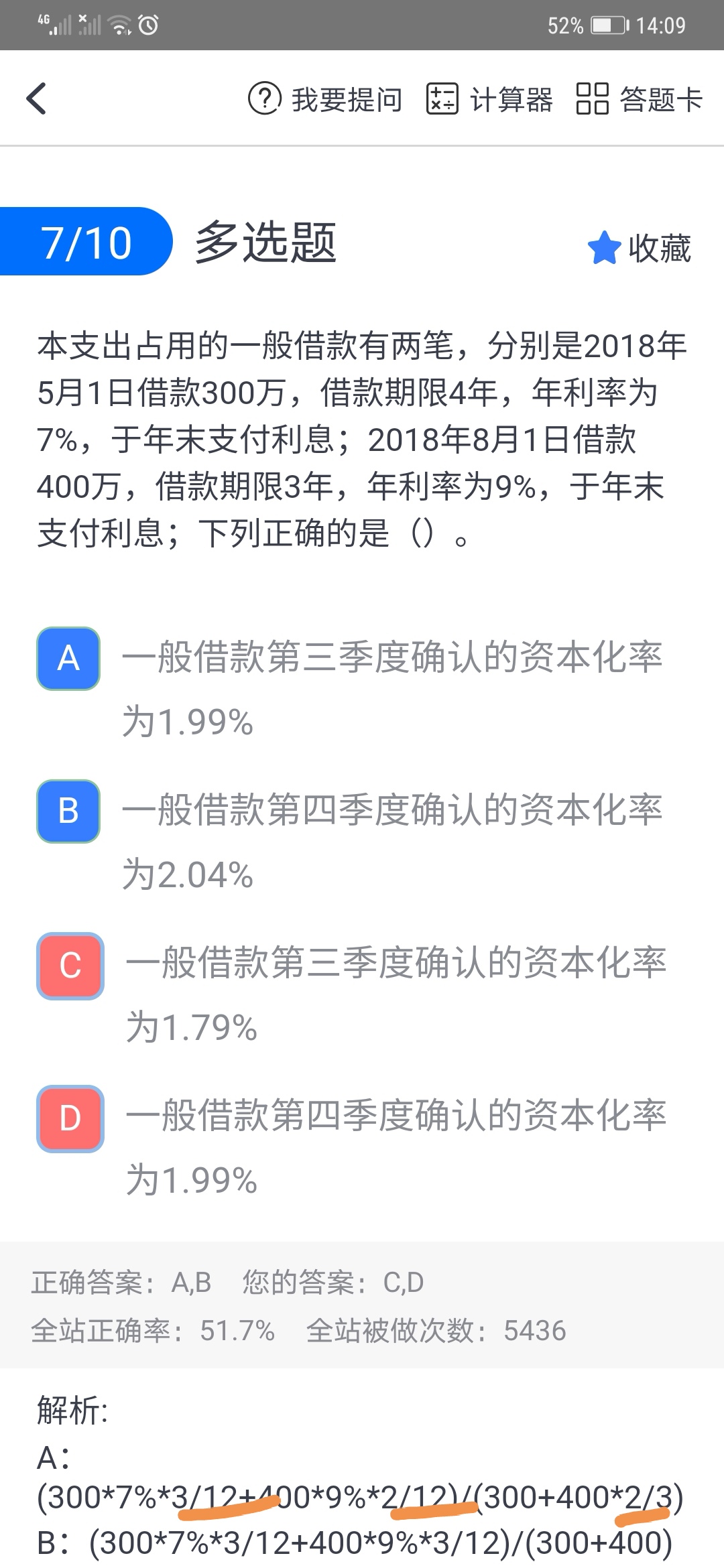Go back using the top-left arrow
The width and height of the screenshot is (724, 1568).
pyautogui.click(x=37, y=99)
